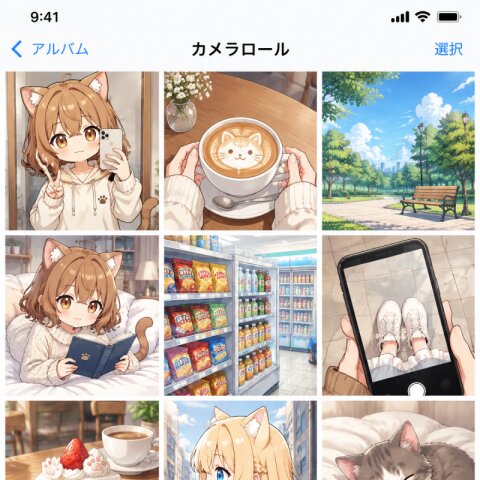This screenshot has height=480, width=480.
Task: Open the photo of girl reading in bed
Action: coord(82,315)
